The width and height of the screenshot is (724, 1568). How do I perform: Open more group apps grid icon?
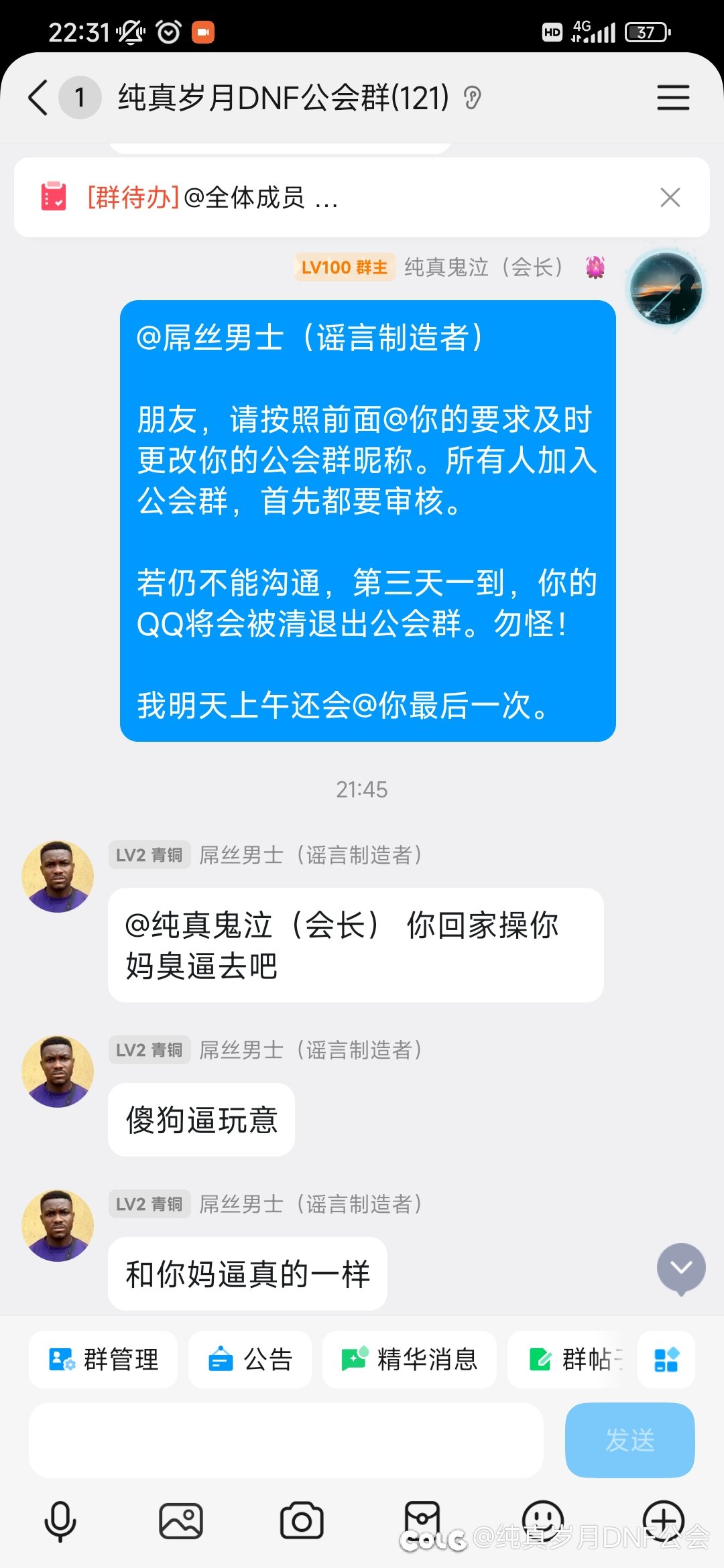coord(666,1360)
